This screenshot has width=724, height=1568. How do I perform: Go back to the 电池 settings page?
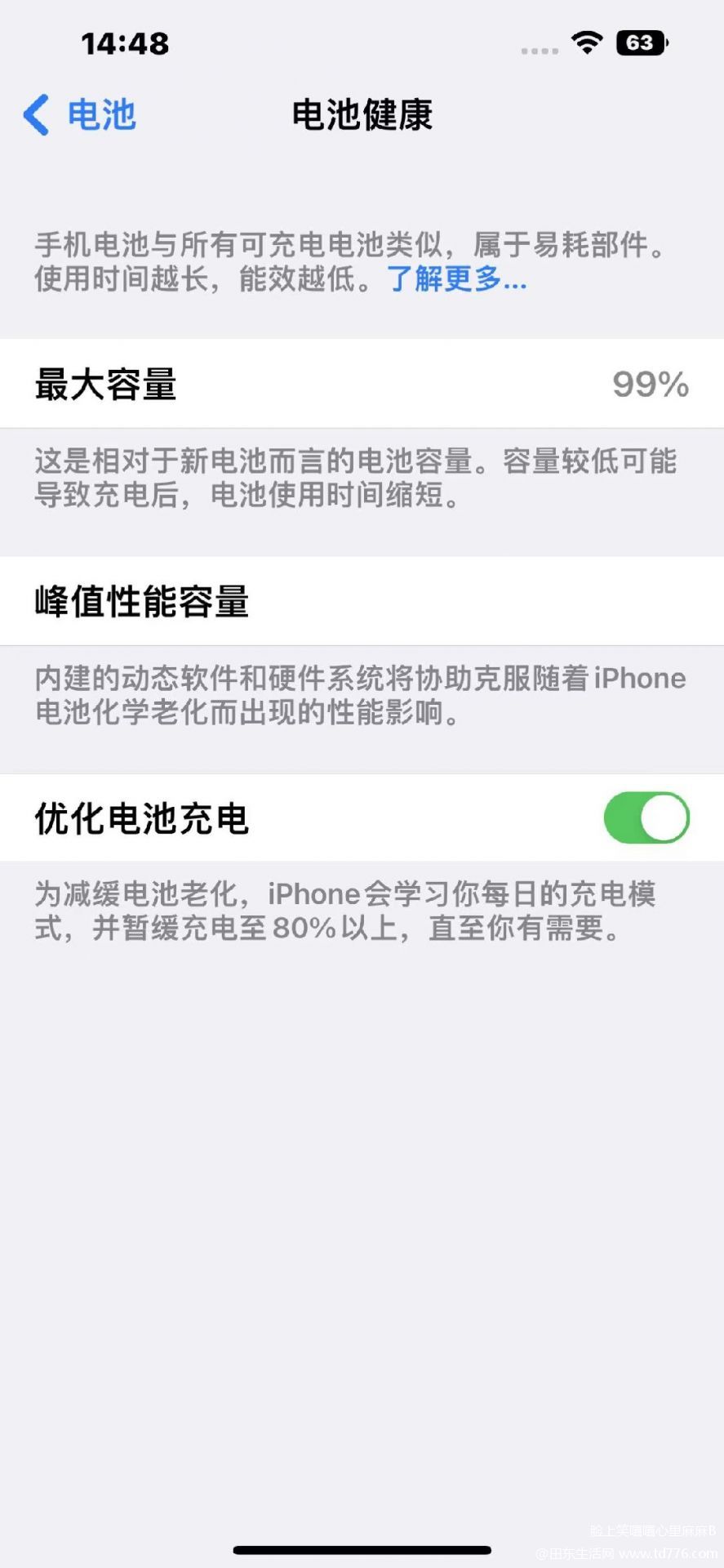(x=79, y=114)
